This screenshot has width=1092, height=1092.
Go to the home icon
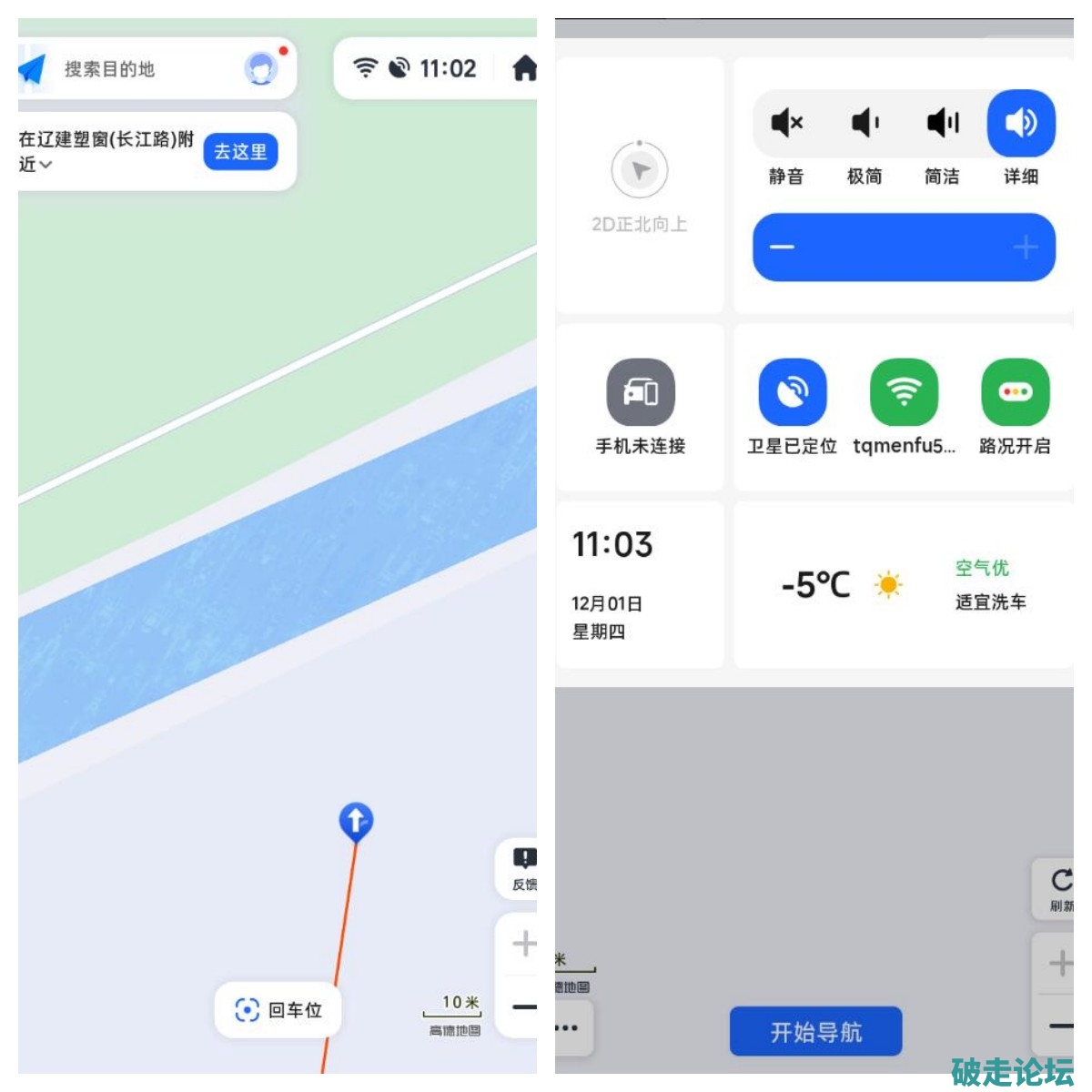pos(524,68)
